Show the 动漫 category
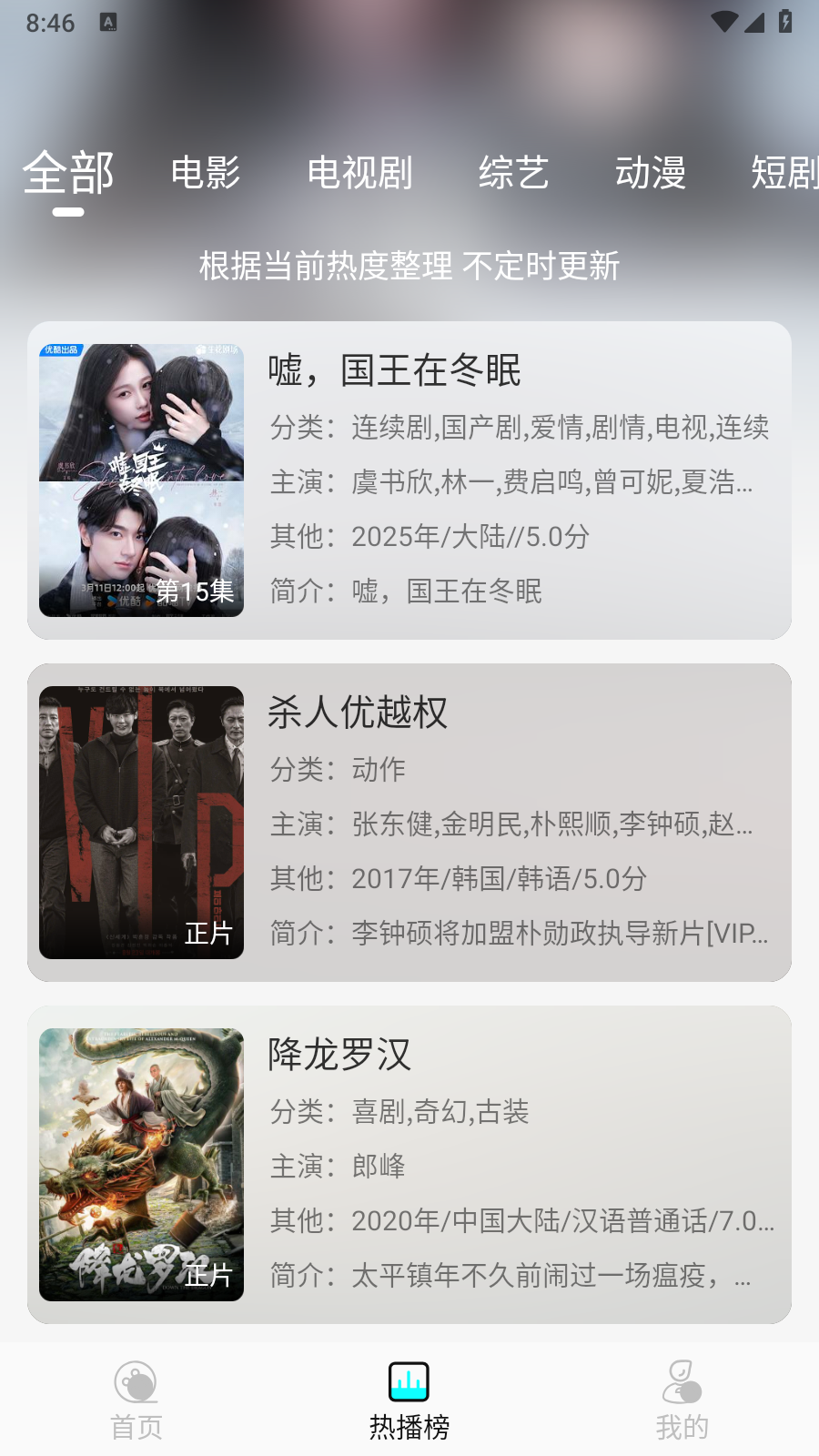 click(x=650, y=173)
